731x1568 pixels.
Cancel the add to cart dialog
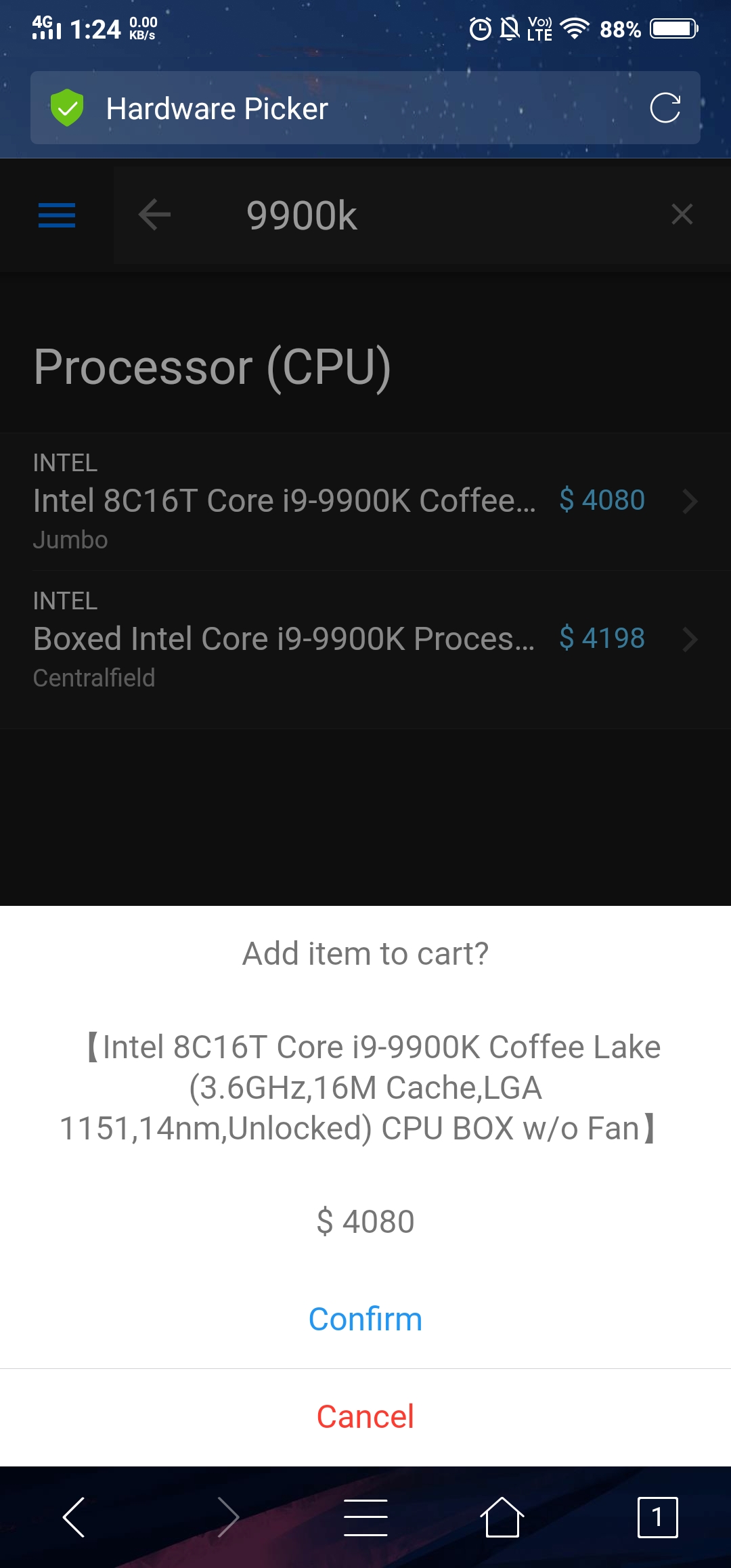pos(365,1416)
